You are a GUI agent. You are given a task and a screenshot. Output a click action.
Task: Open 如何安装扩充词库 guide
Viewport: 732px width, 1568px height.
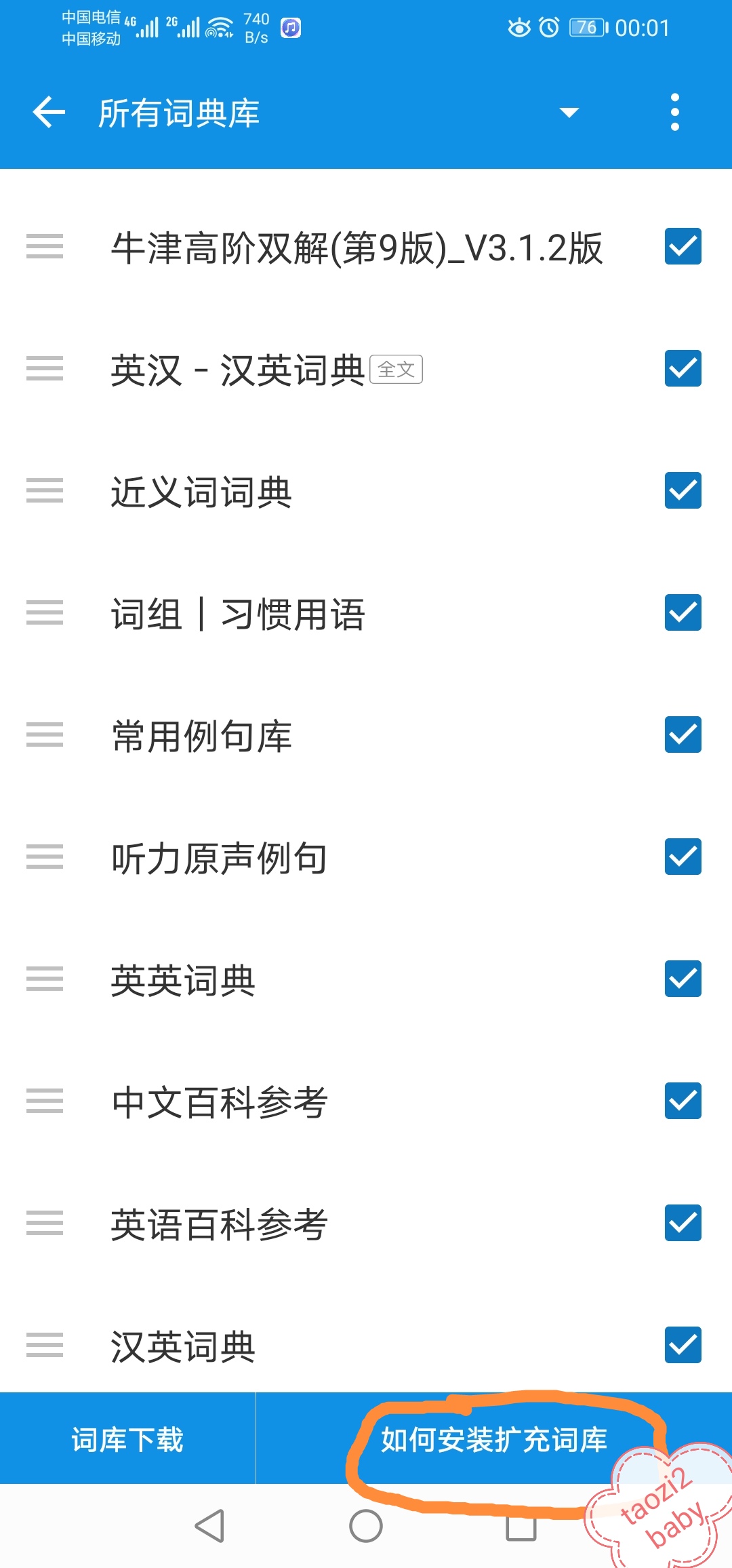[493, 1439]
